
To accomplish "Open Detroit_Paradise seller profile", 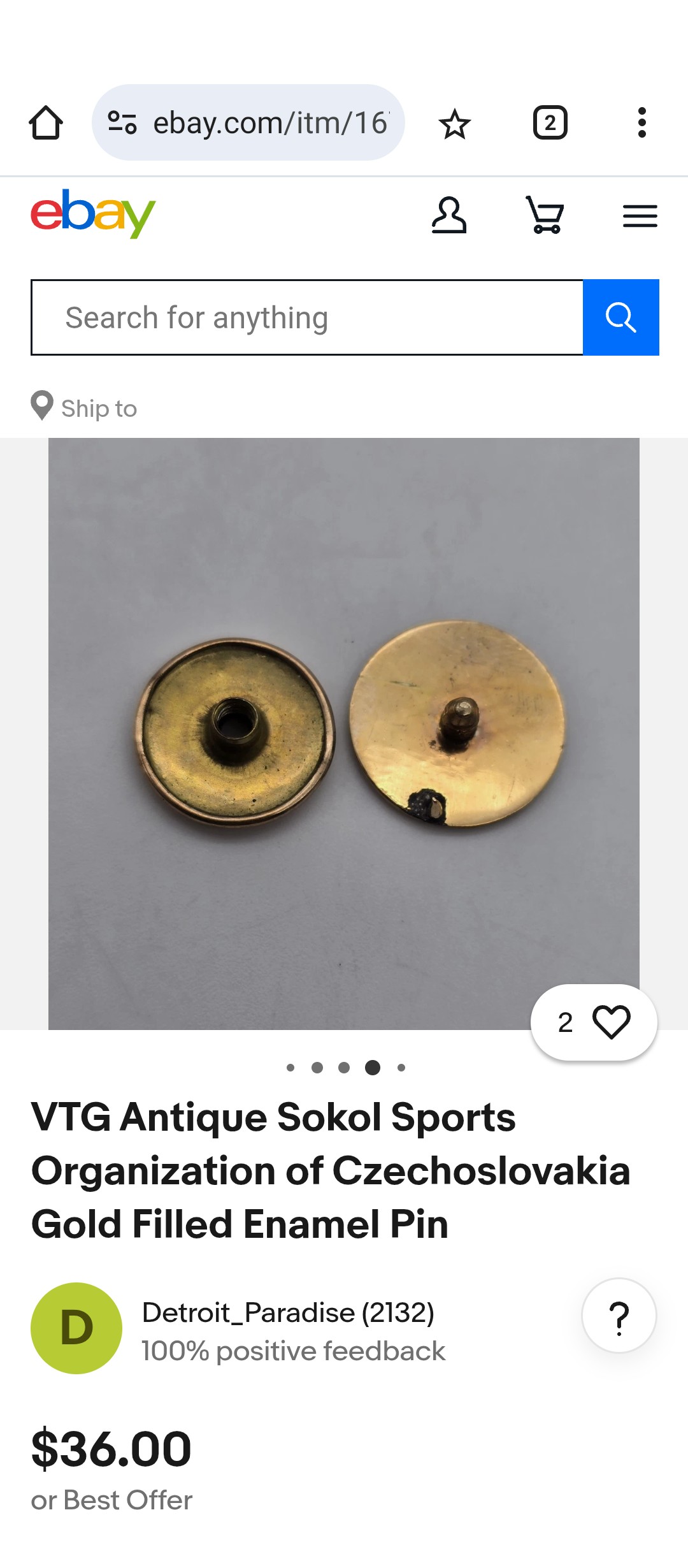I will pos(288,1313).
